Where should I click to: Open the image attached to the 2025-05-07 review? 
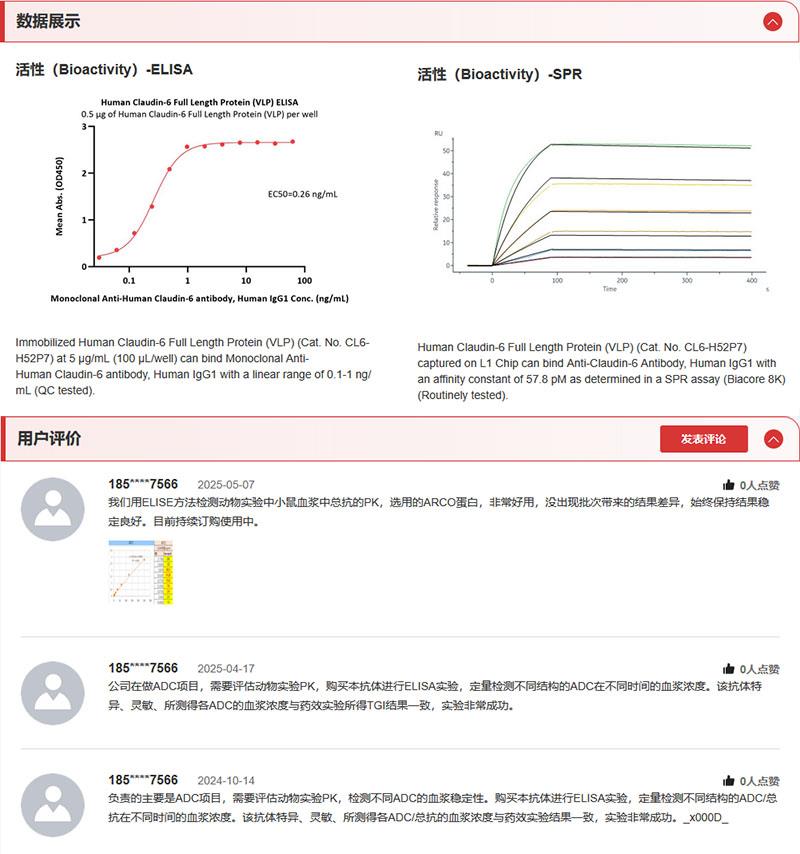(141, 572)
